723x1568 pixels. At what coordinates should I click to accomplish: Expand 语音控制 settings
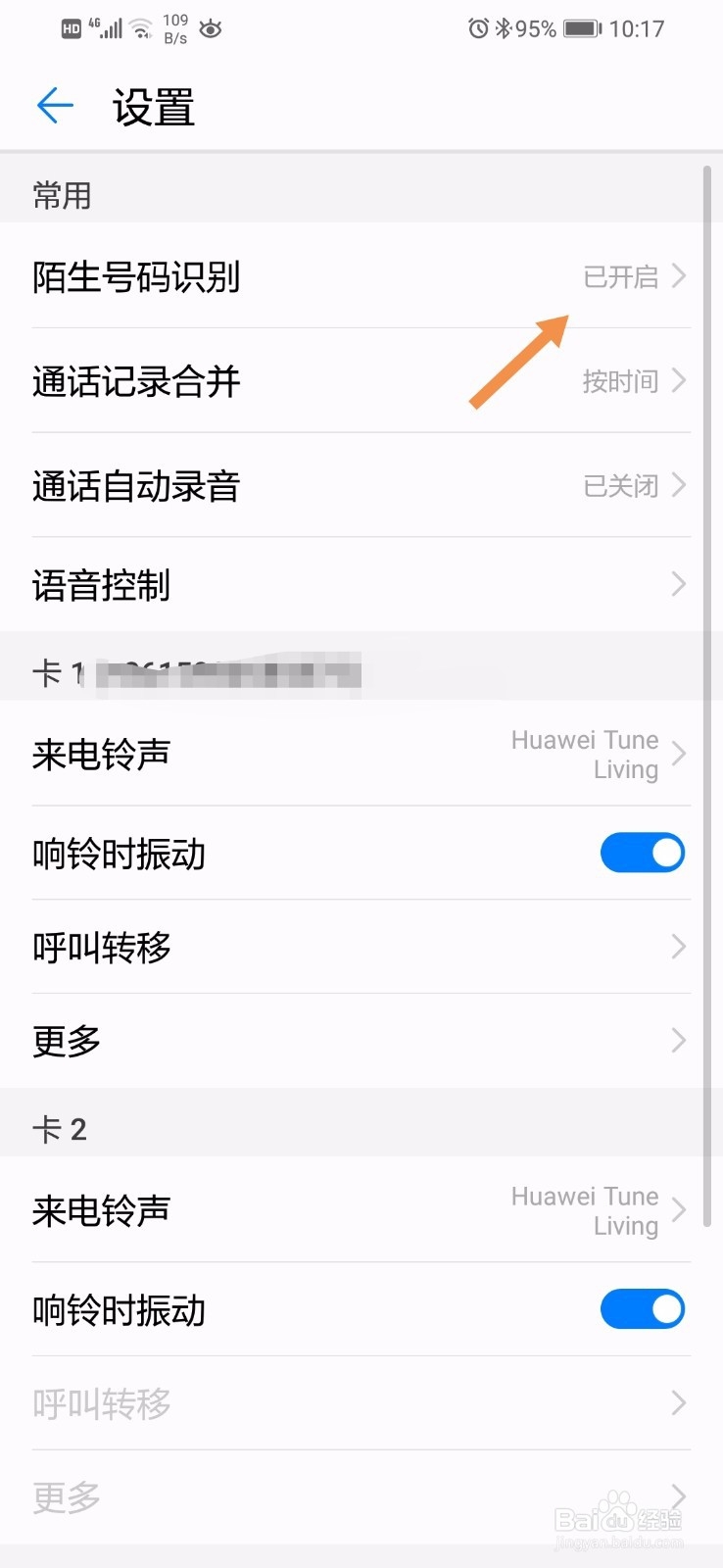(361, 585)
